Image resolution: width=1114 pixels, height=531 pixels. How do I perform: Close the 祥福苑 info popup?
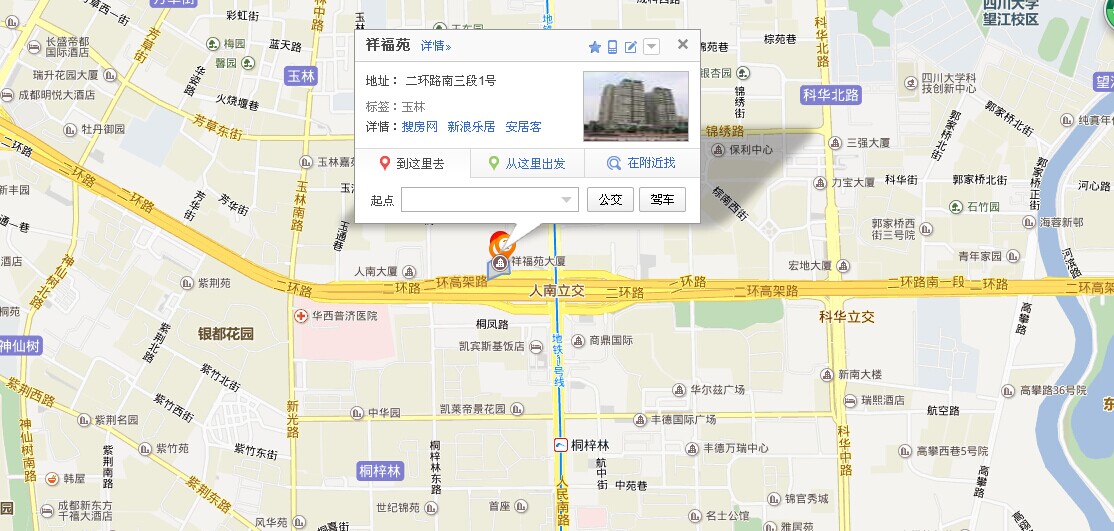pos(683,44)
